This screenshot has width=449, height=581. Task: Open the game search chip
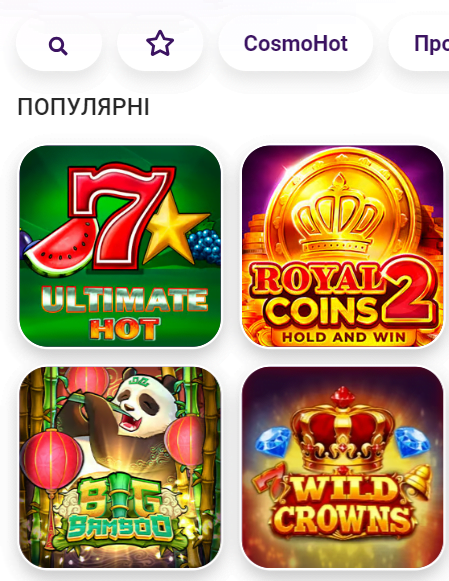pyautogui.click(x=59, y=44)
